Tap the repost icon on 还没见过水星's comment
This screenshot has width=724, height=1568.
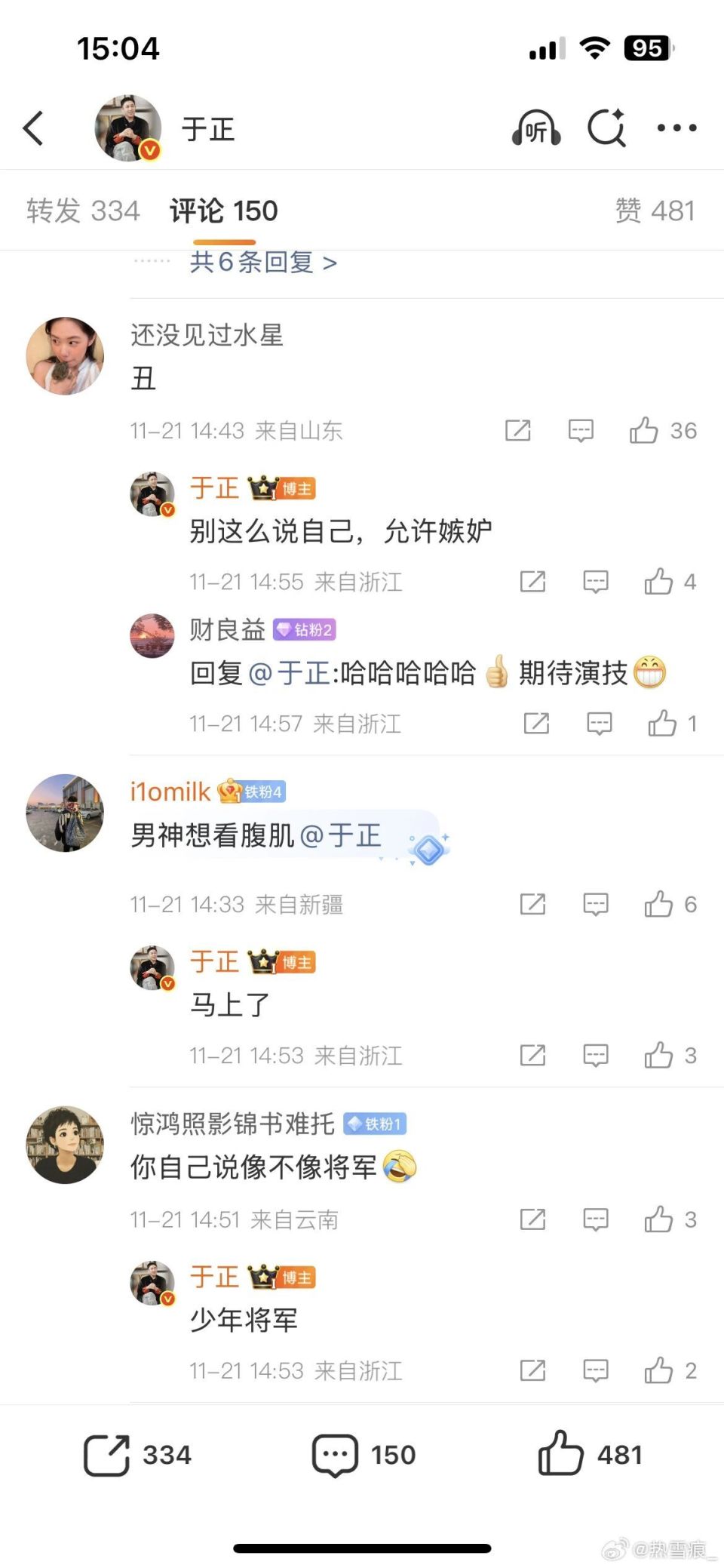(518, 430)
